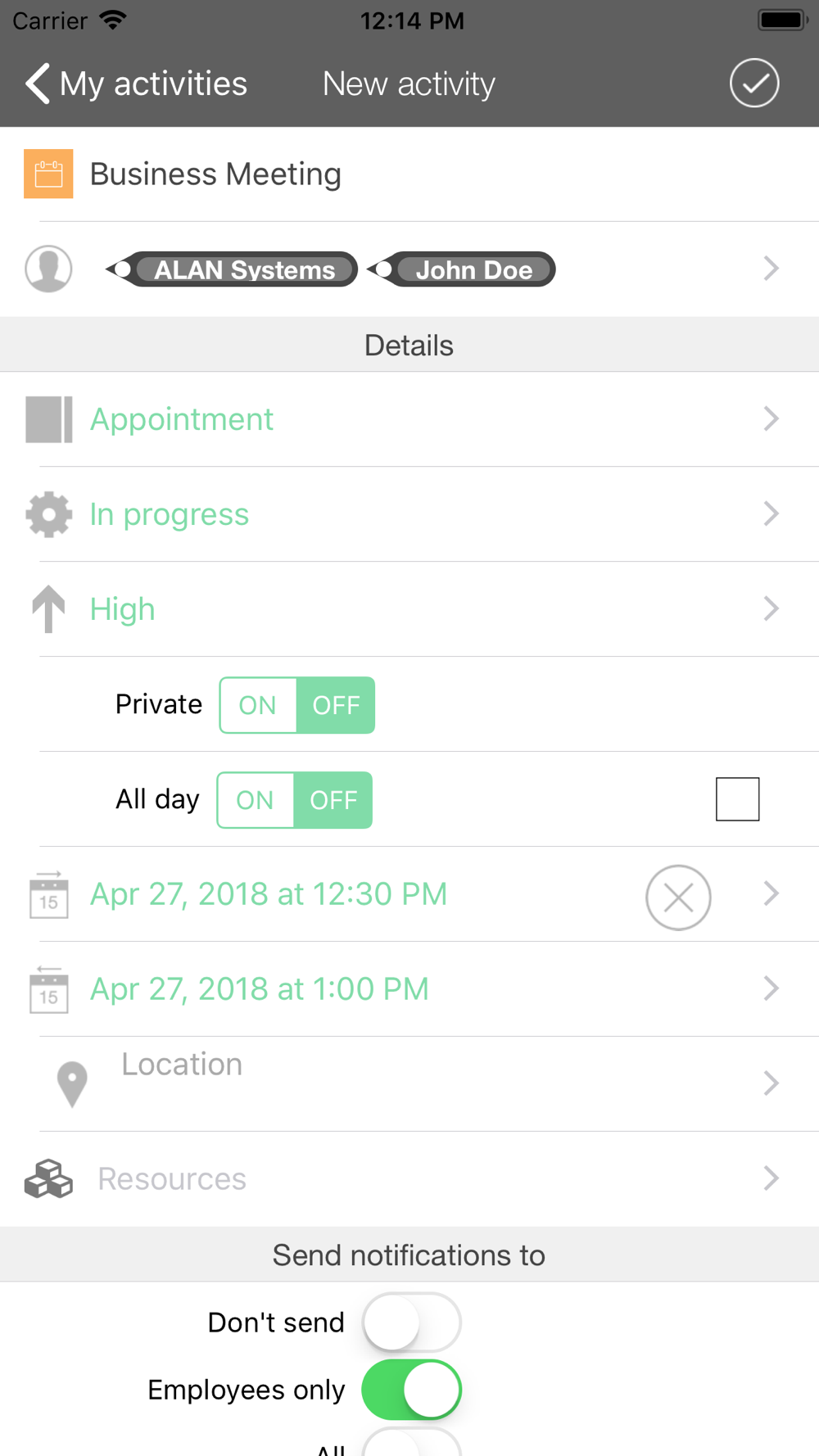Edit the Business Meeting title field
The image size is (819, 1456).
pos(409,174)
